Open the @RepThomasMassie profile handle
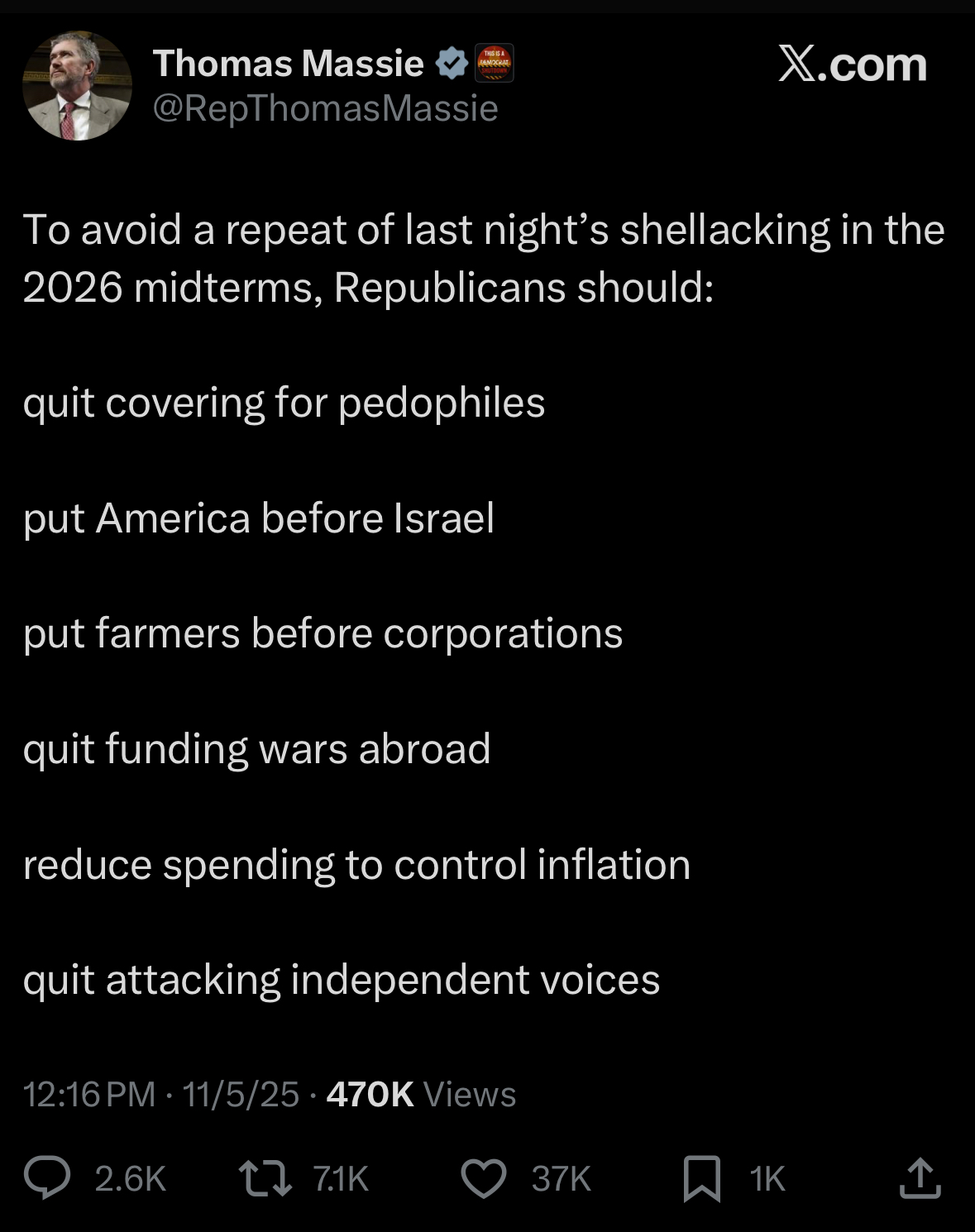975x1232 pixels. point(325,108)
